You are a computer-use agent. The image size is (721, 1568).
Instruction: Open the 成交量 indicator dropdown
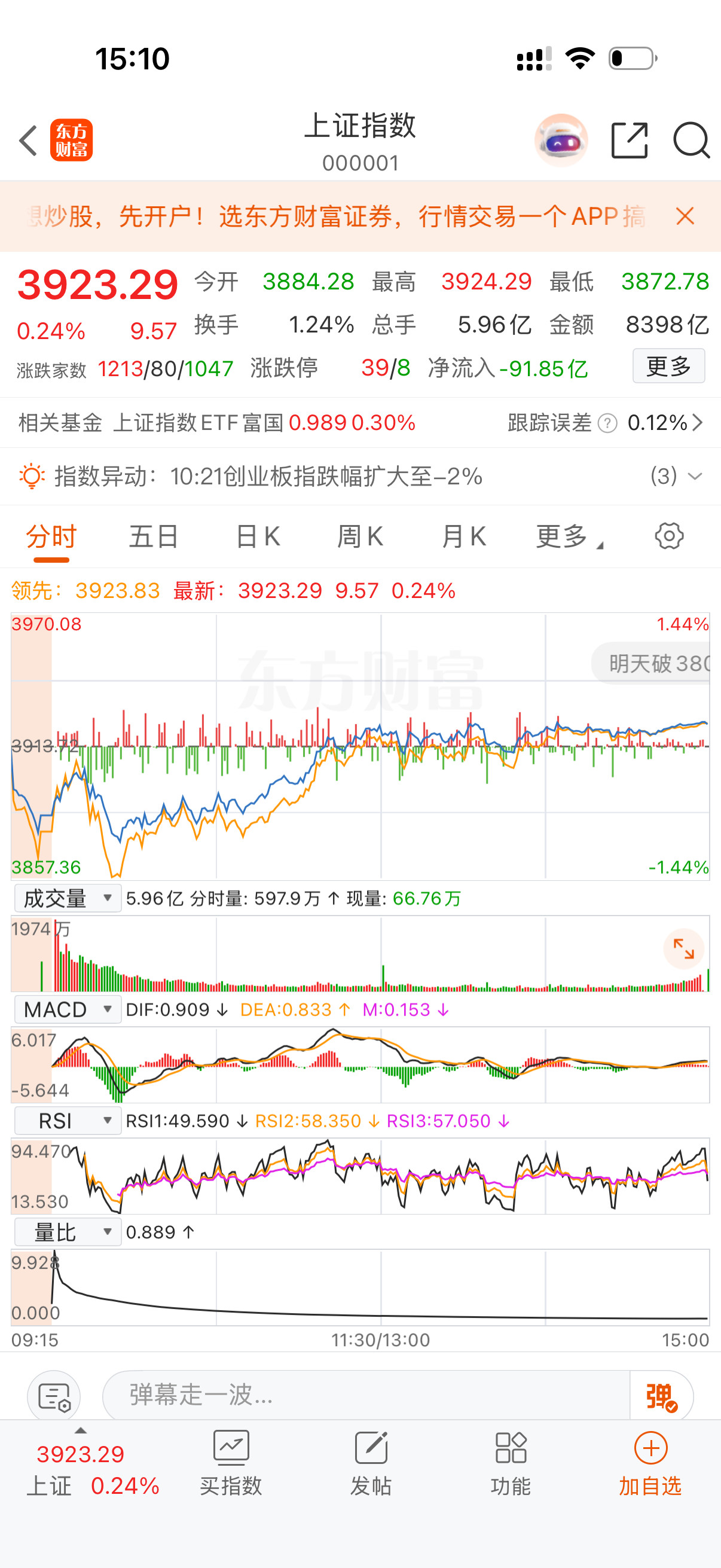click(x=66, y=898)
